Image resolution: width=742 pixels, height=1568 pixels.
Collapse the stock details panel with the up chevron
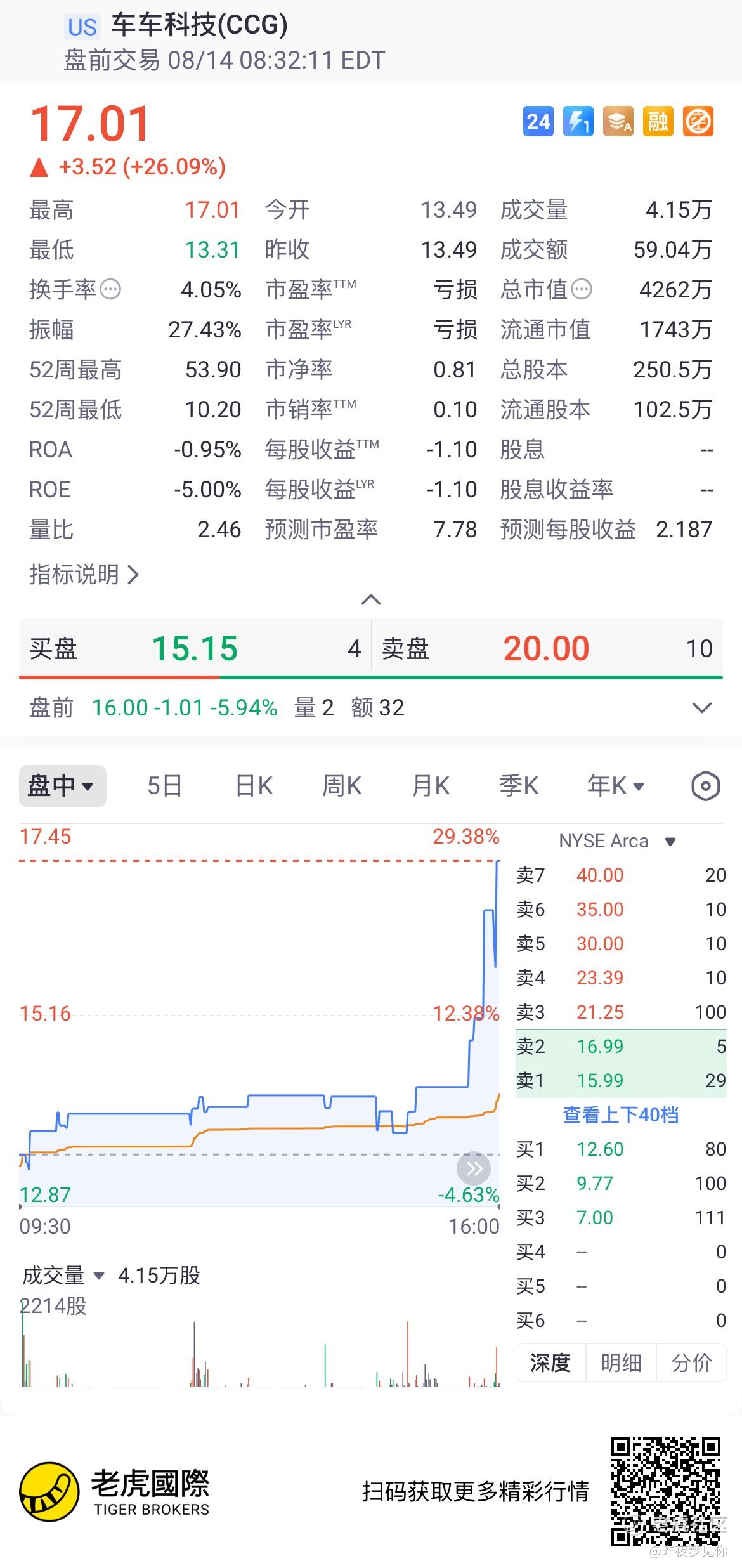click(x=371, y=599)
